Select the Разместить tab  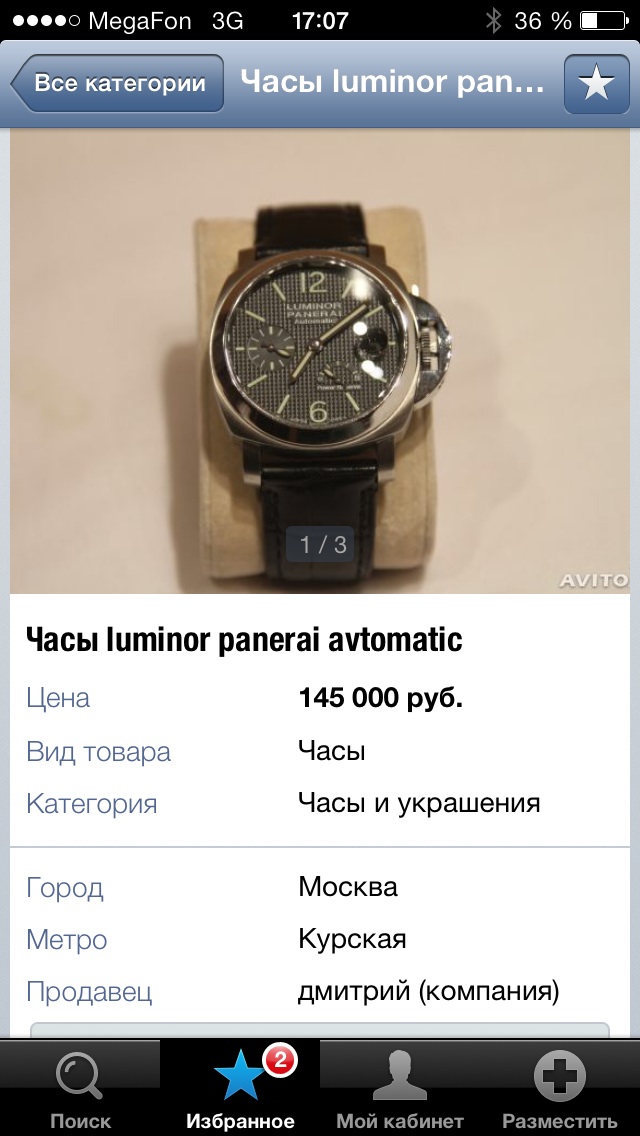click(x=560, y=1088)
